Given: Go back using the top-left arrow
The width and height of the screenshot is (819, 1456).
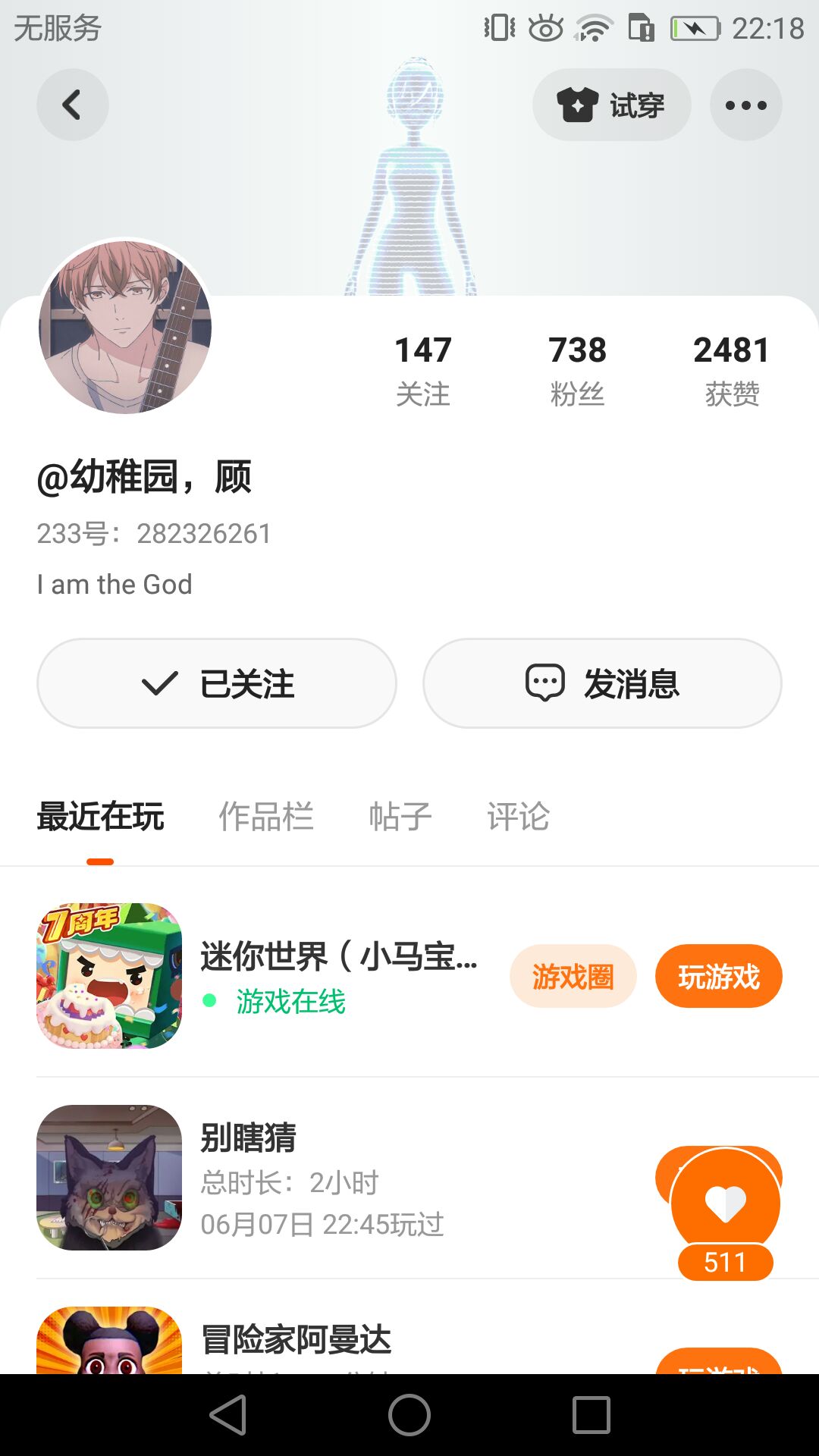Looking at the screenshot, I should coord(72,105).
